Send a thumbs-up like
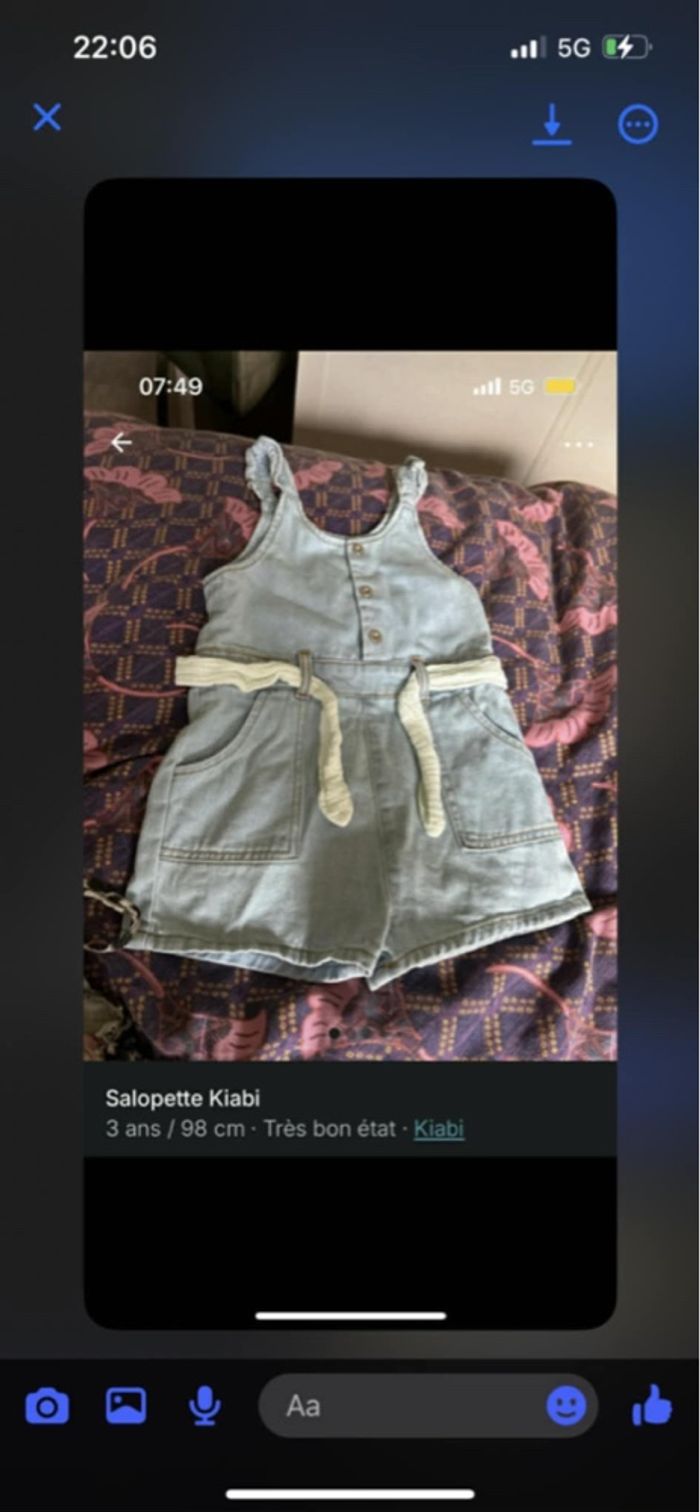Viewport: 700px width, 1512px height. (652, 1406)
